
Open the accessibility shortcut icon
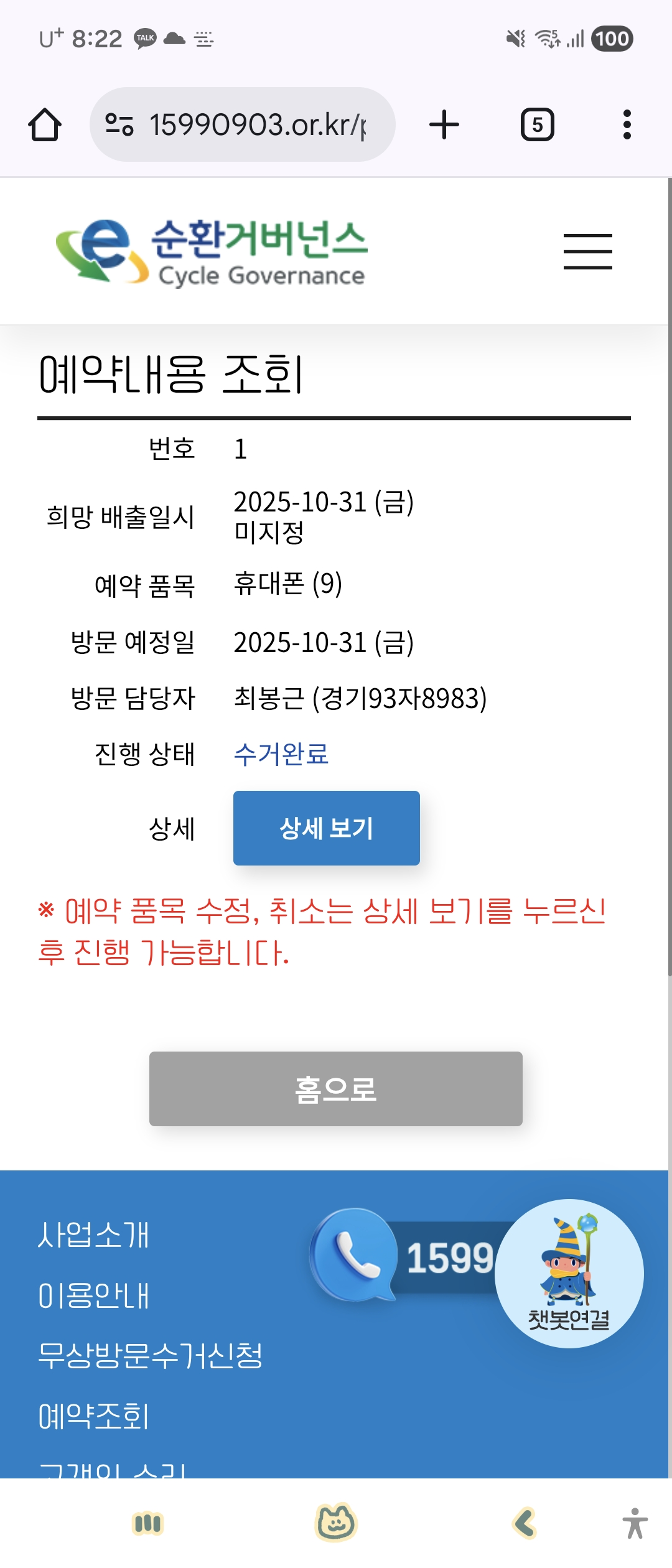point(635,1523)
